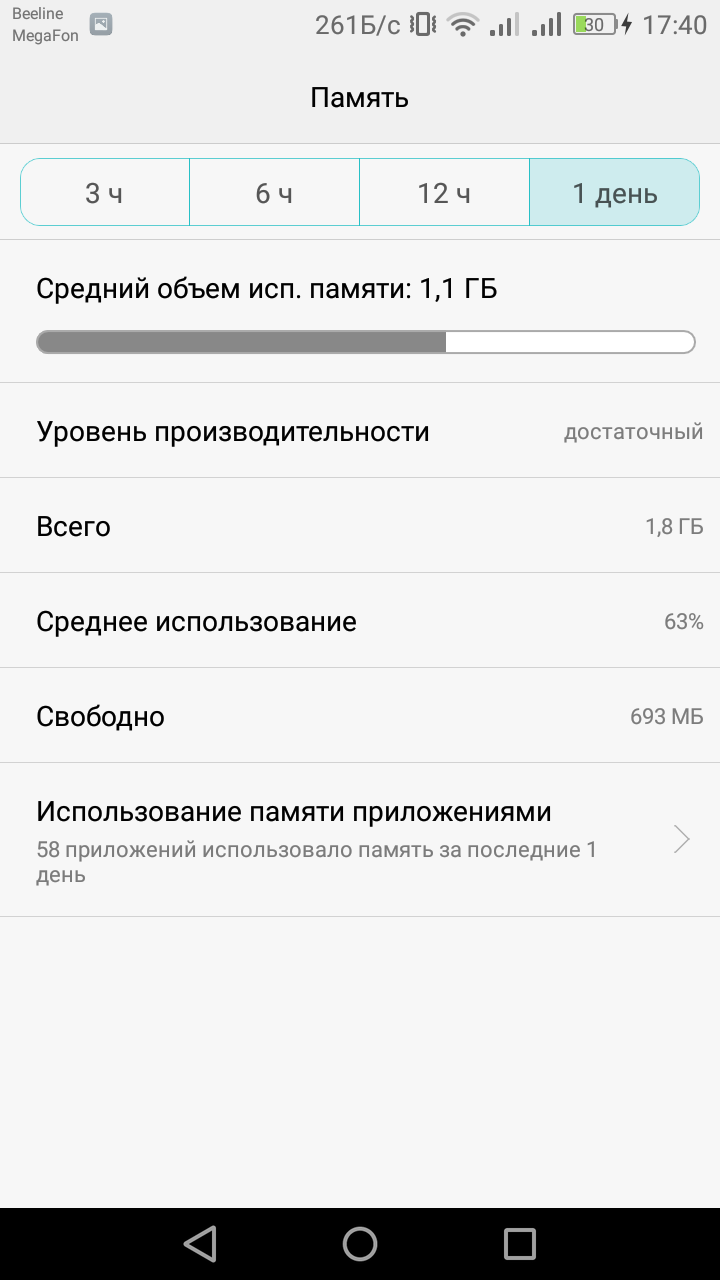This screenshot has height=1280, width=720.
Task: Open Использование памяти приложениями
Action: coord(360,840)
